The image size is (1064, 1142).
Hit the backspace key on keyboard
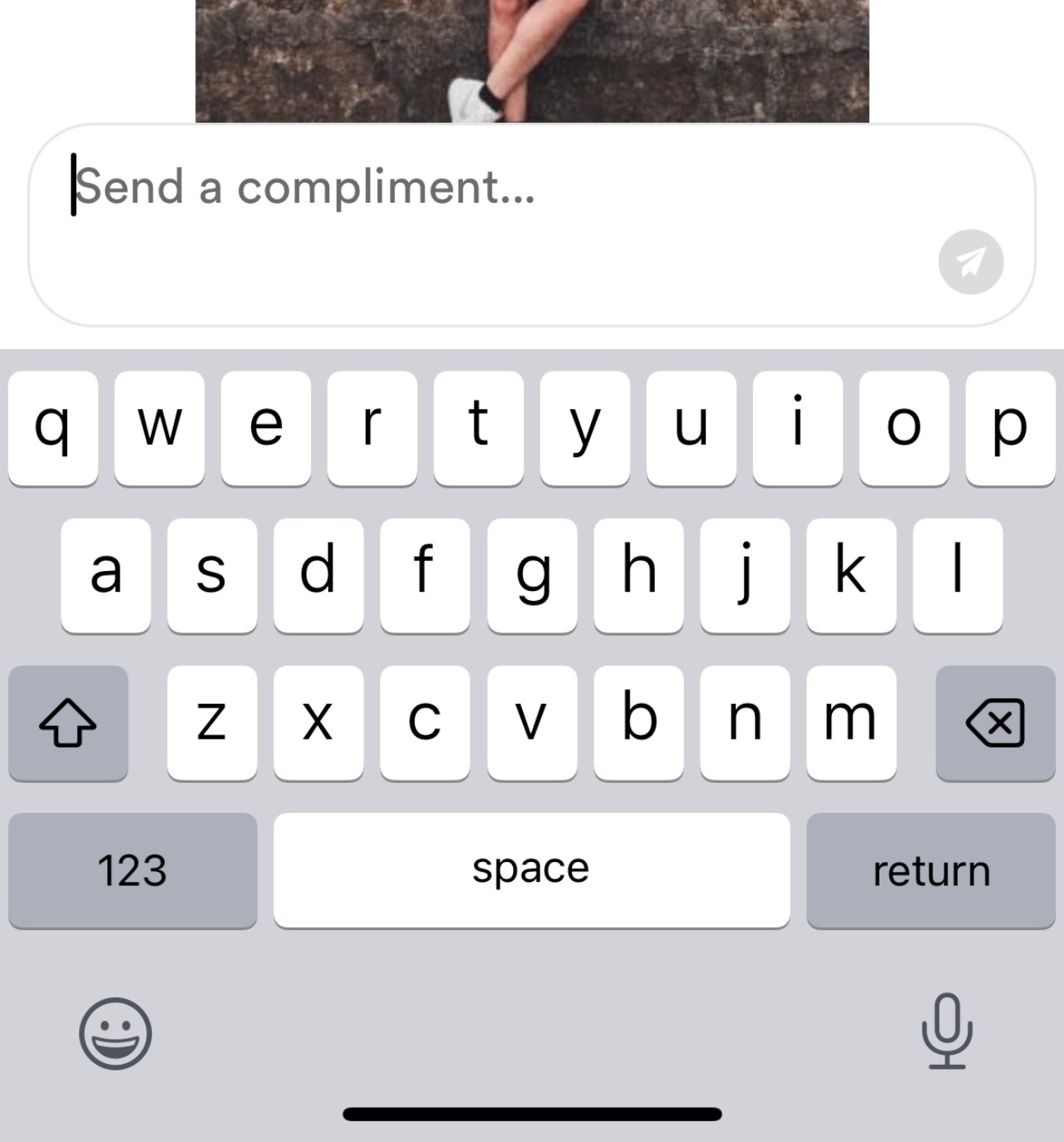pos(995,722)
